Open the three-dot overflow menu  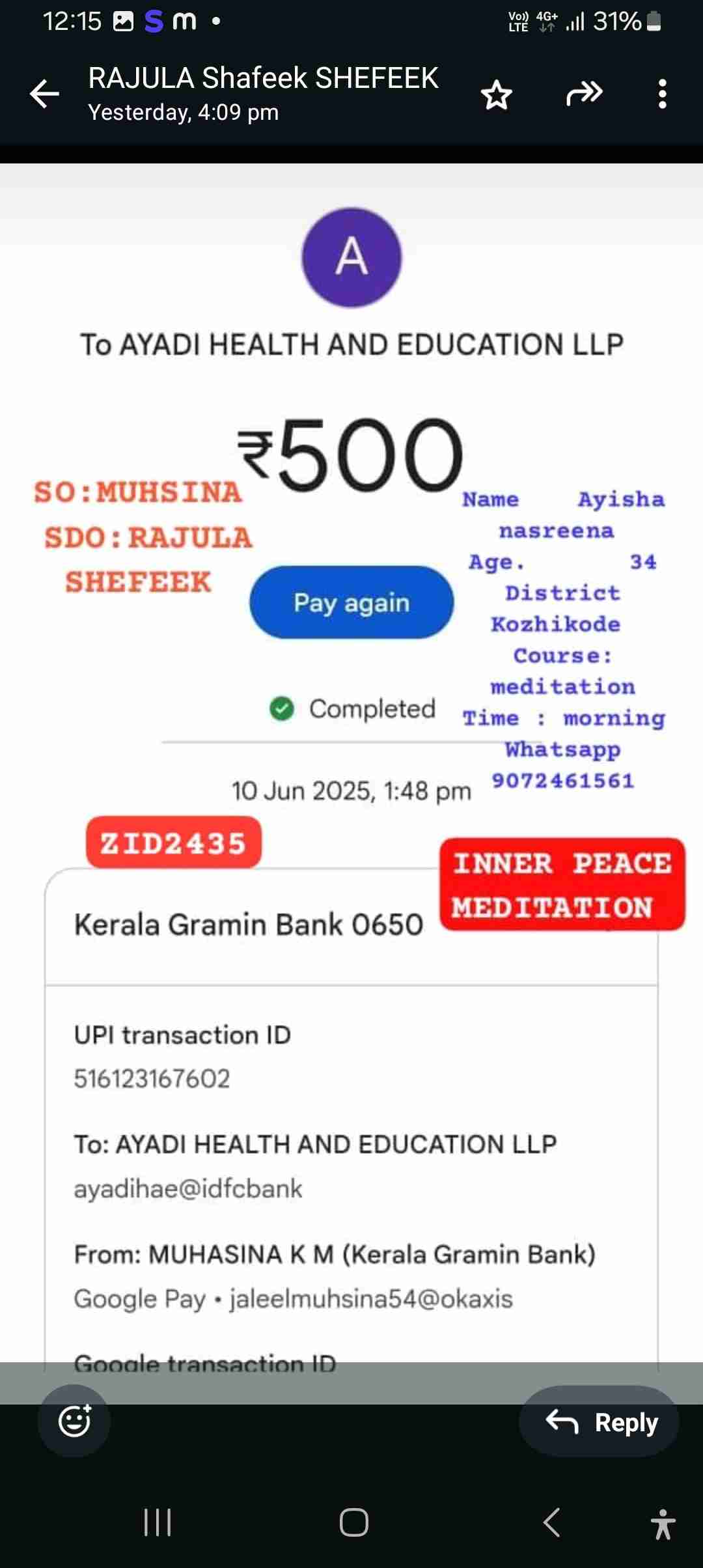pyautogui.click(x=662, y=94)
